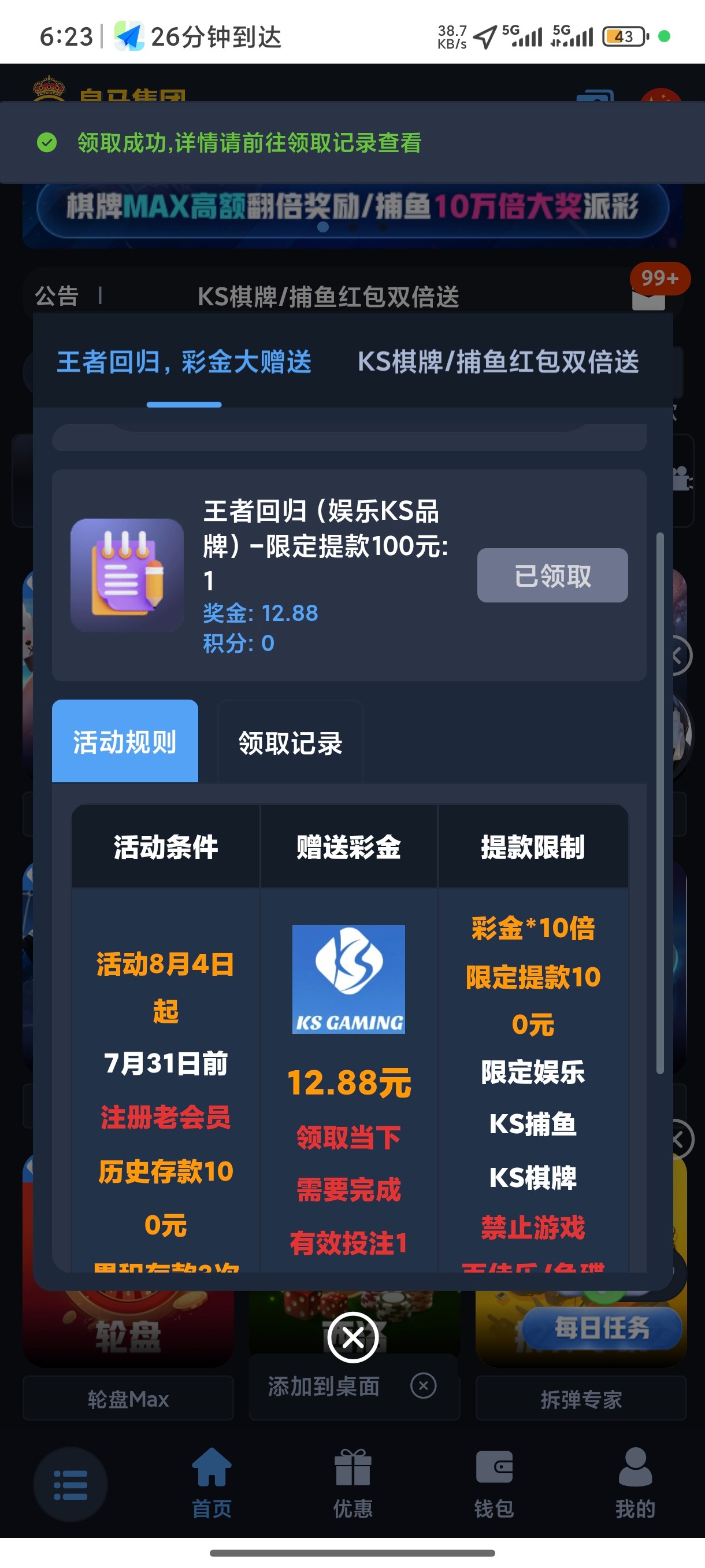The height and width of the screenshot is (1568, 705).
Task: Open the side menu list button
Action: tap(70, 1485)
